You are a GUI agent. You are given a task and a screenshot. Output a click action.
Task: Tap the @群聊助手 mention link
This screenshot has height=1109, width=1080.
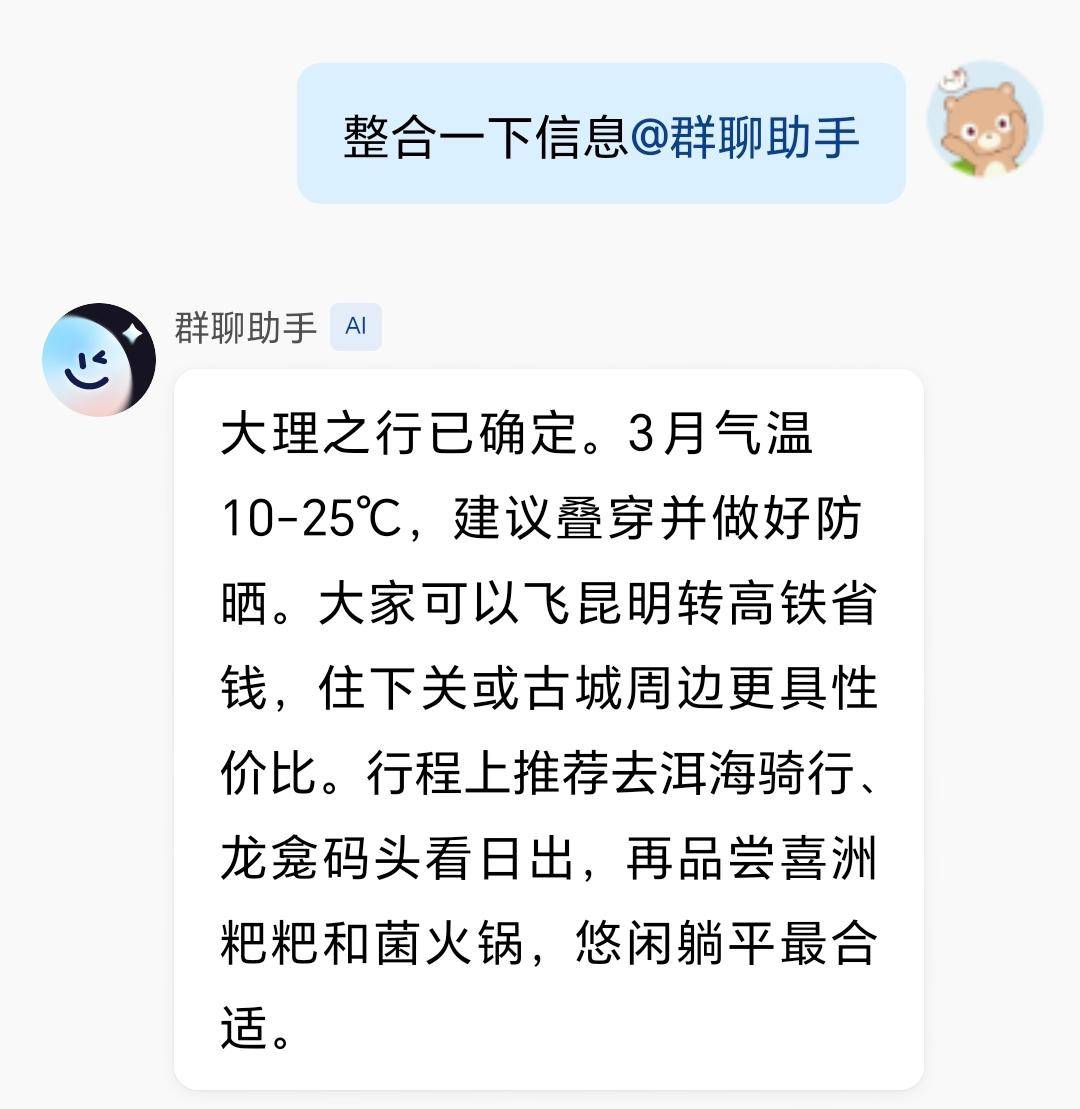point(745,135)
